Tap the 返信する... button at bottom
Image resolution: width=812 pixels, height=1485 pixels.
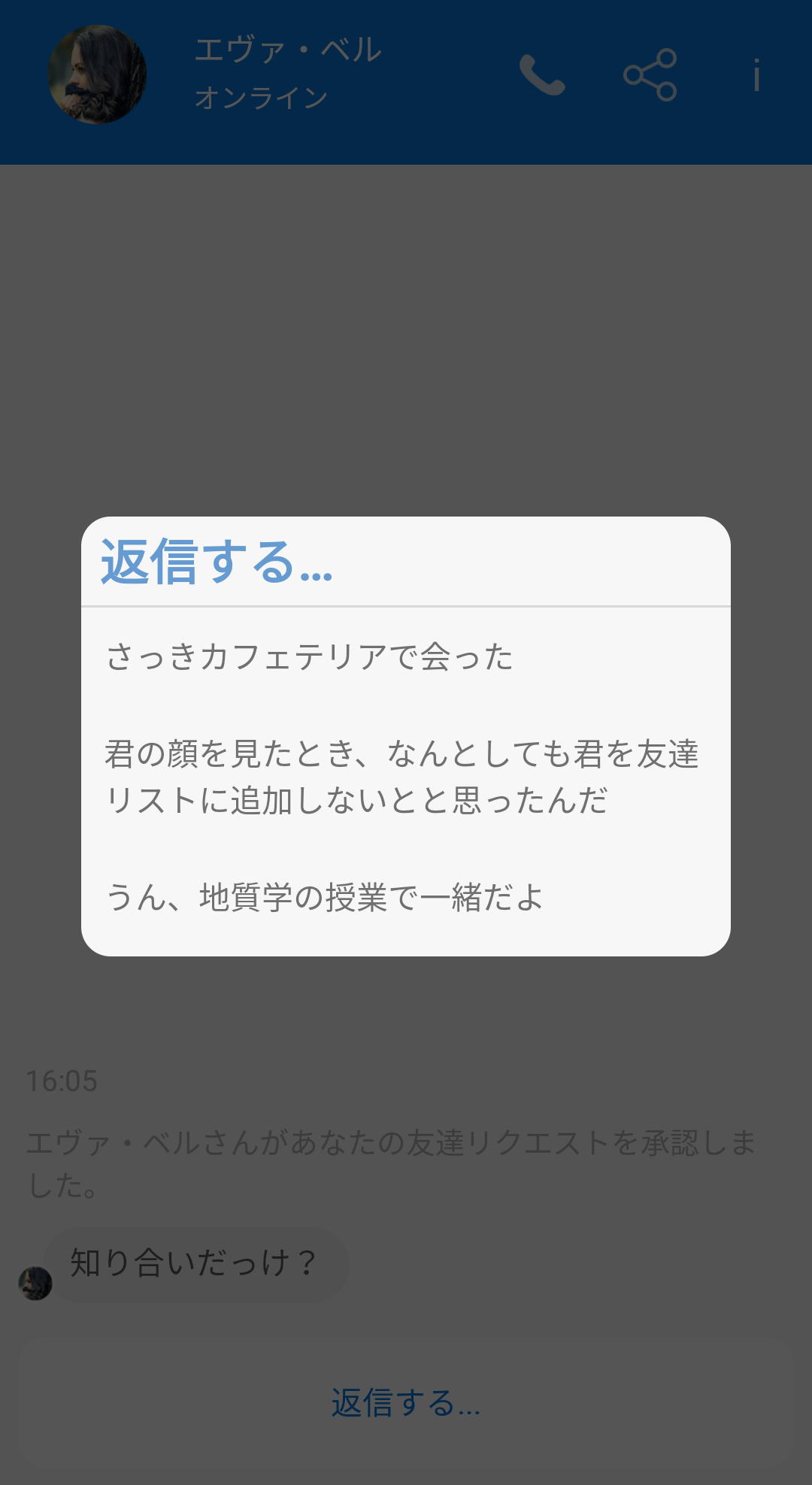406,1403
